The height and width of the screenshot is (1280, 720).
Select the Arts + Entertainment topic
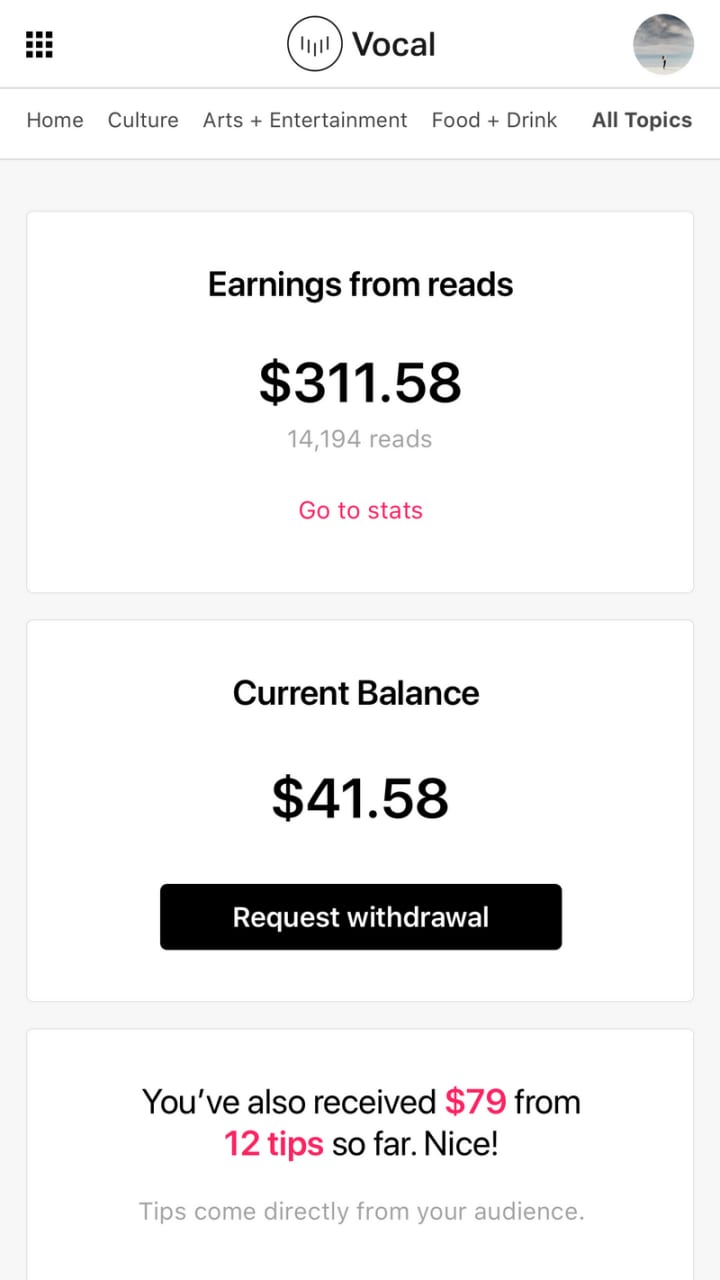coord(305,120)
